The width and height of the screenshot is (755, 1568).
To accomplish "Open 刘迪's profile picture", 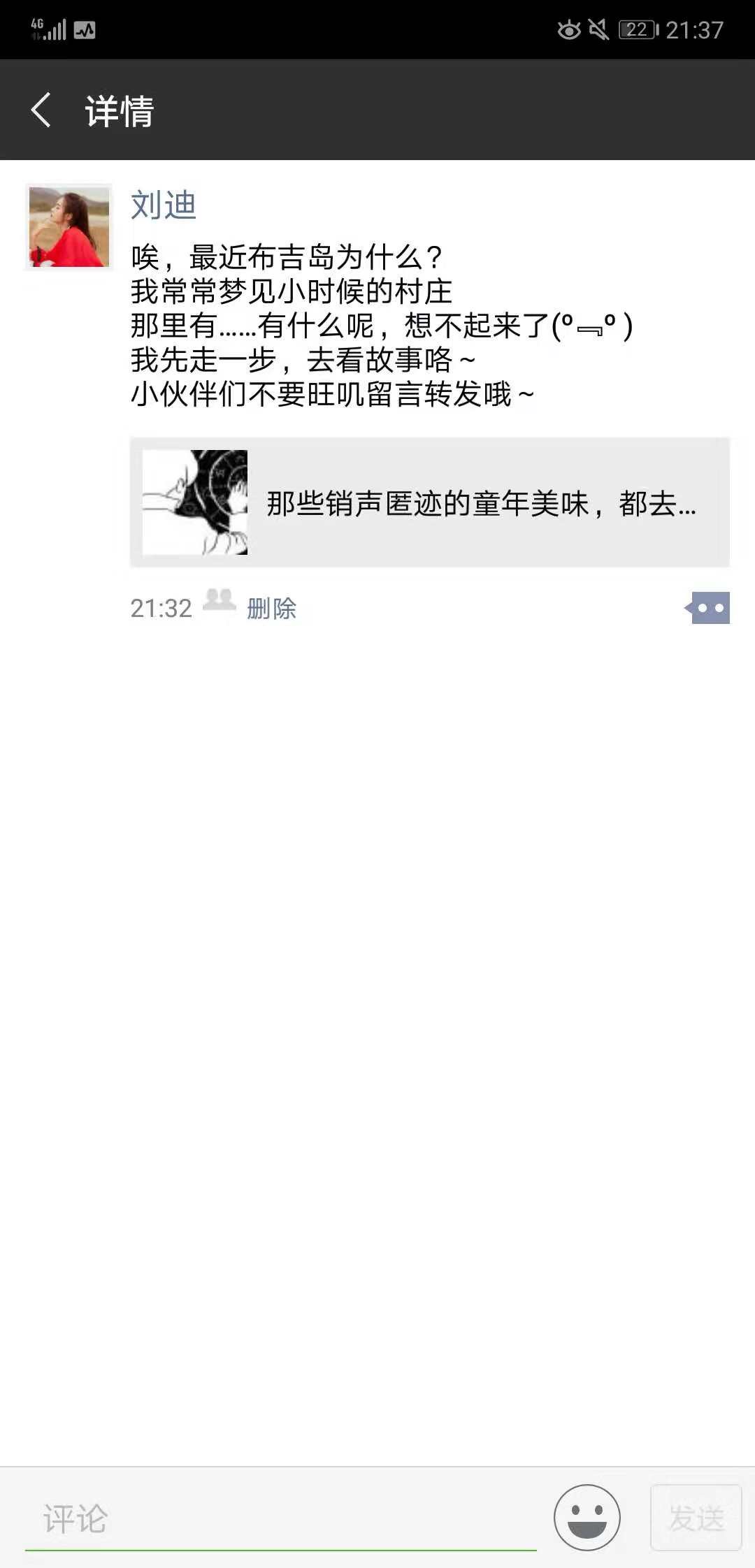I will 69,226.
